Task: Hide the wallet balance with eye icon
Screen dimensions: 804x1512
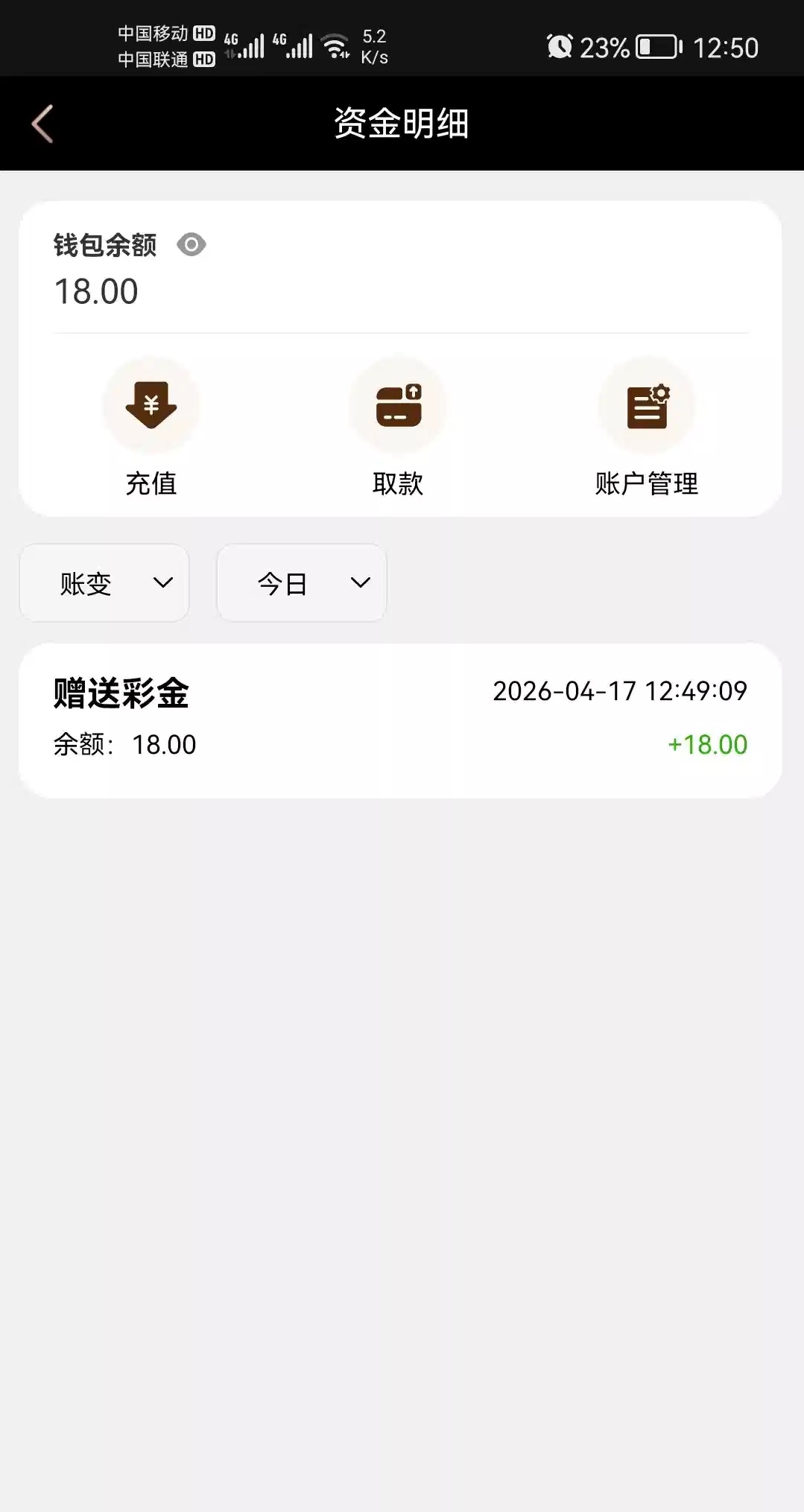Action: (x=191, y=245)
